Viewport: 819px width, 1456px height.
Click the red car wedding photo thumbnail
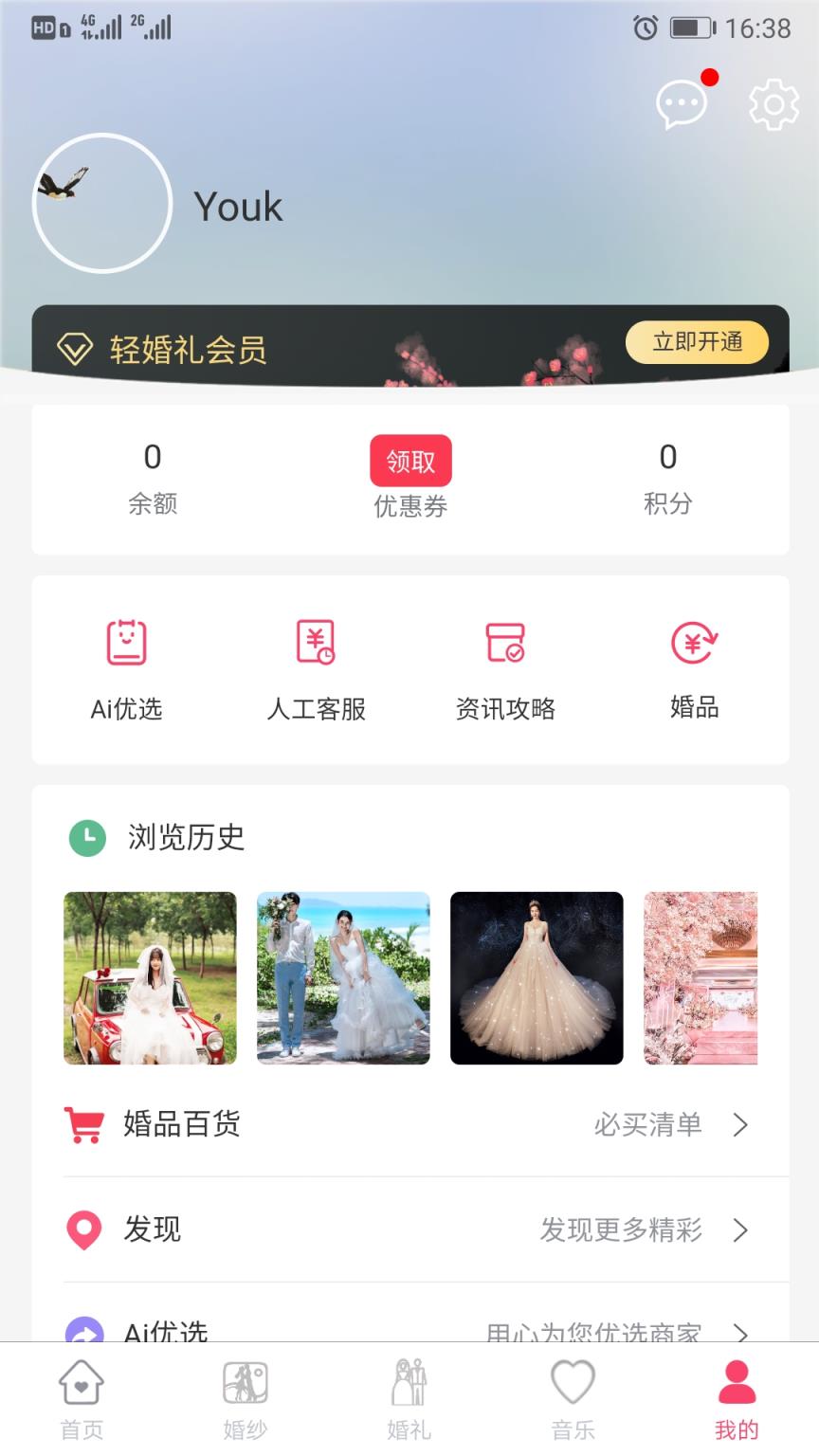tap(150, 978)
